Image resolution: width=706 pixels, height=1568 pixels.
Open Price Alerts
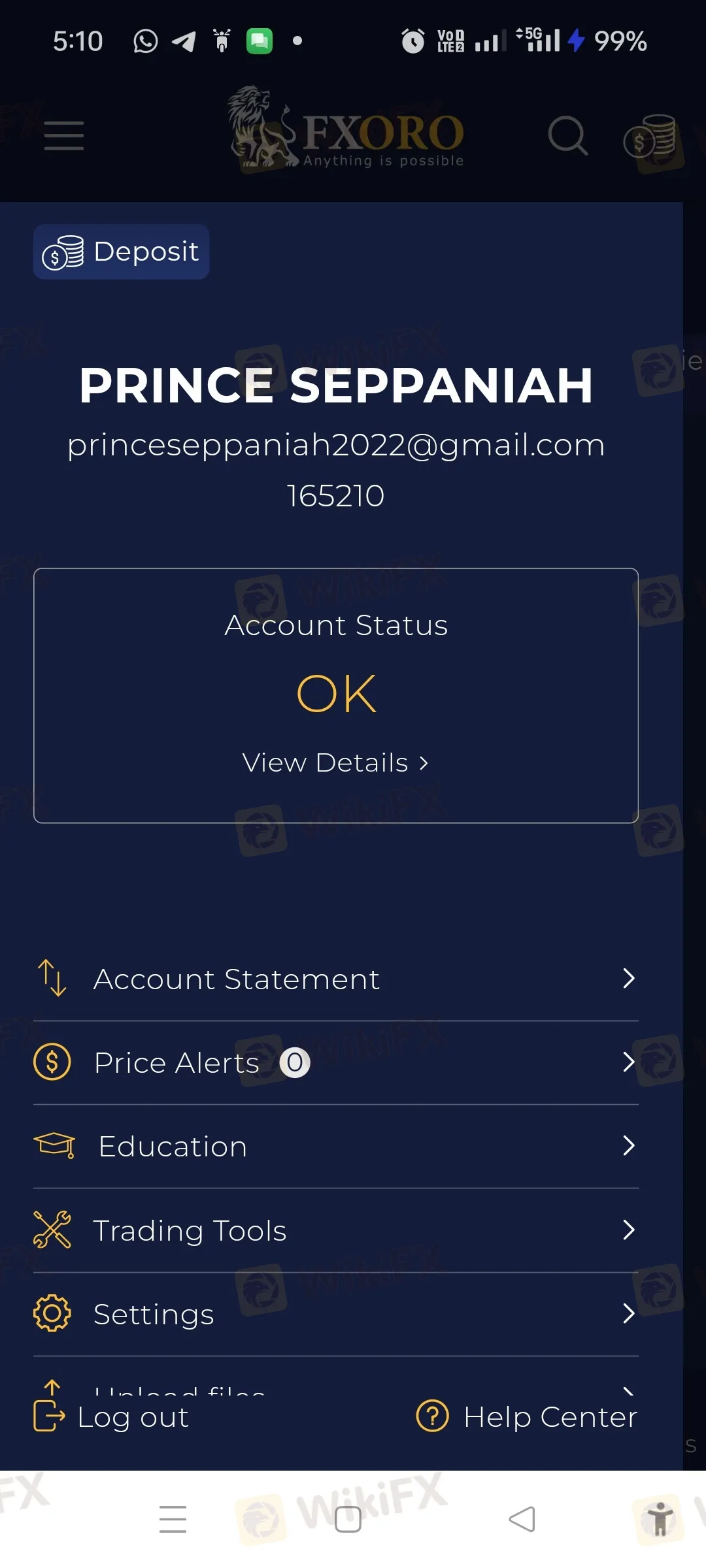pyautogui.click(x=336, y=1062)
